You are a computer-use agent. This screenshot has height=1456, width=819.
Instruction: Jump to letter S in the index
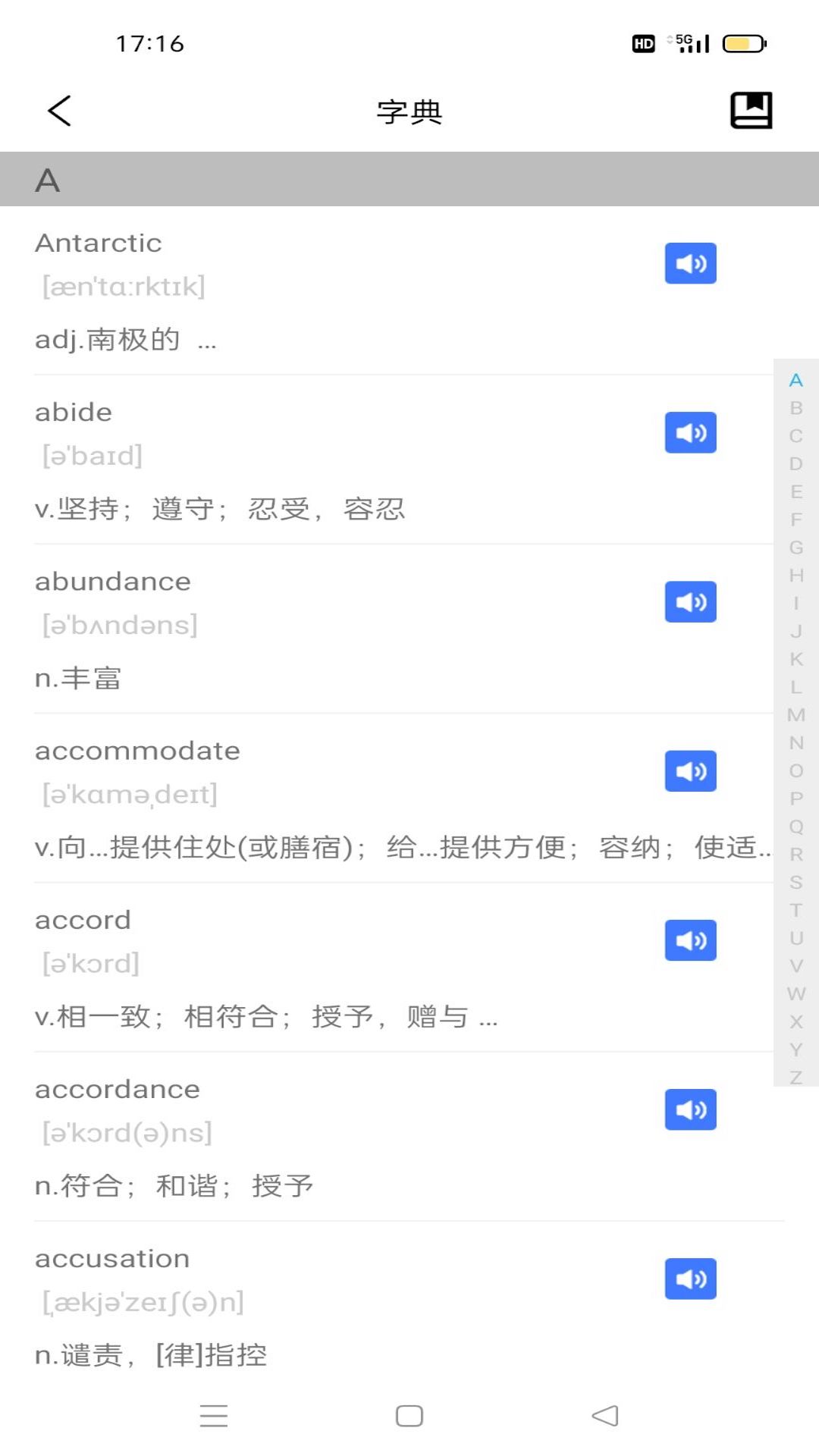click(795, 882)
